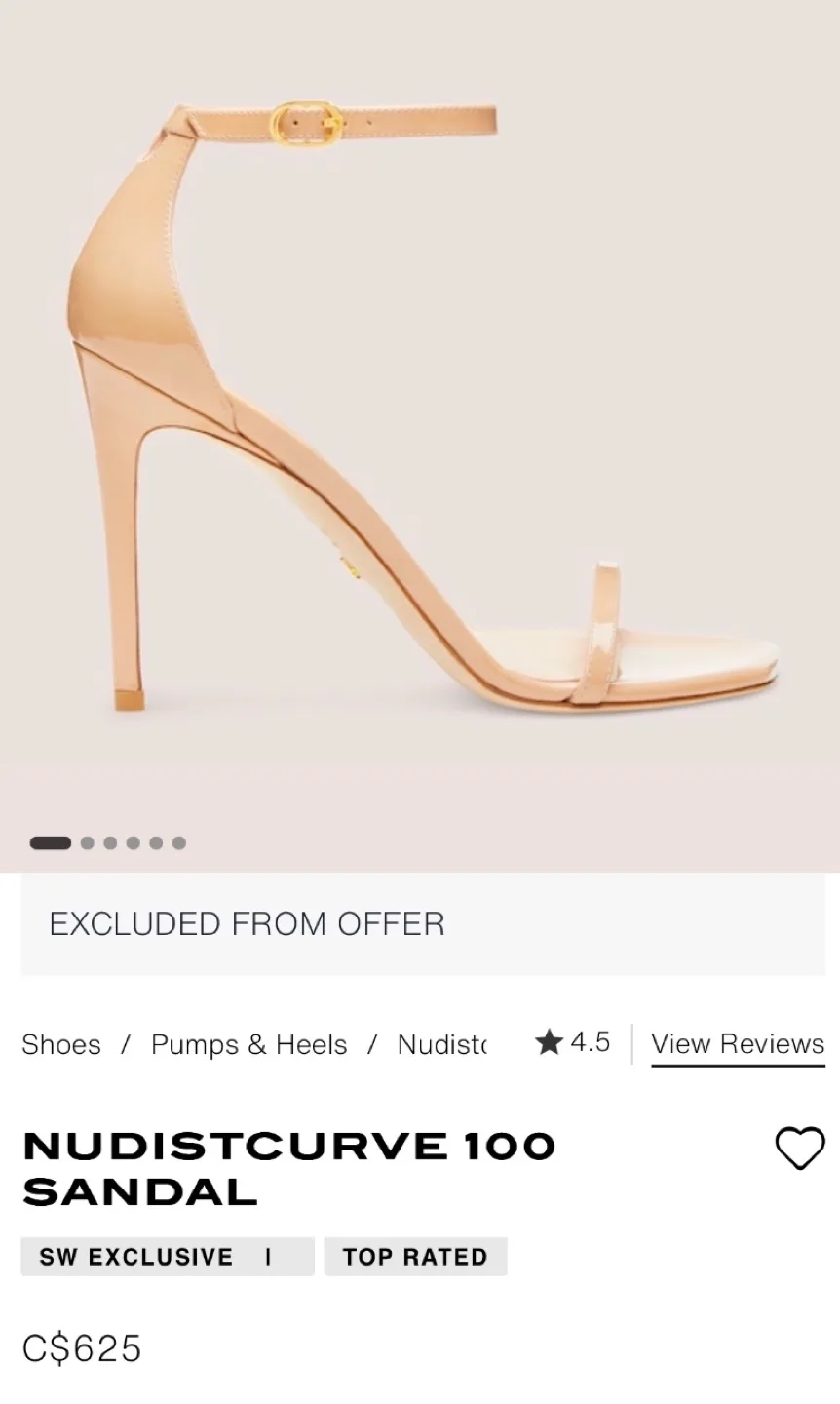Click the C$625 price text
This screenshot has width=840, height=1404.
(81, 1347)
